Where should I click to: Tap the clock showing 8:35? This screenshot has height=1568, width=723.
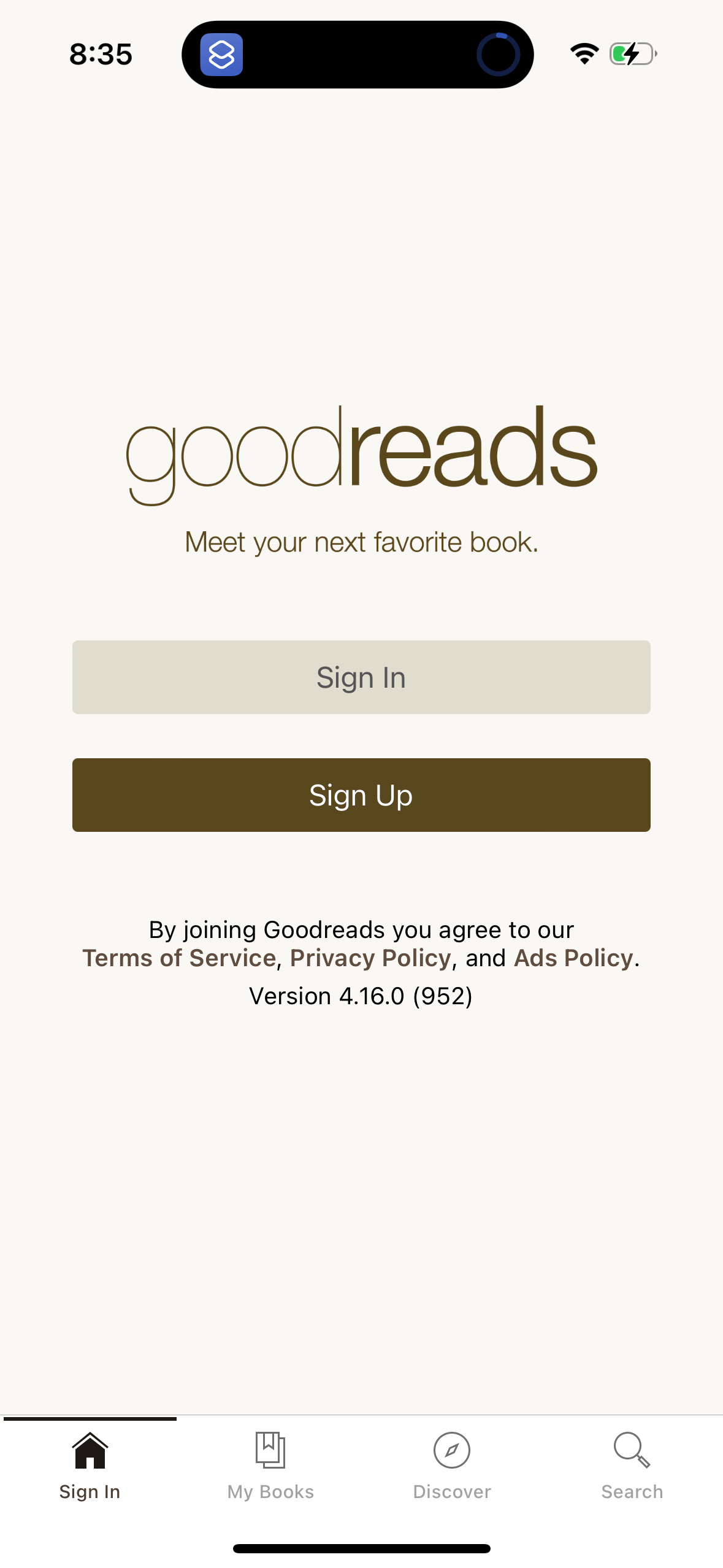tap(101, 54)
